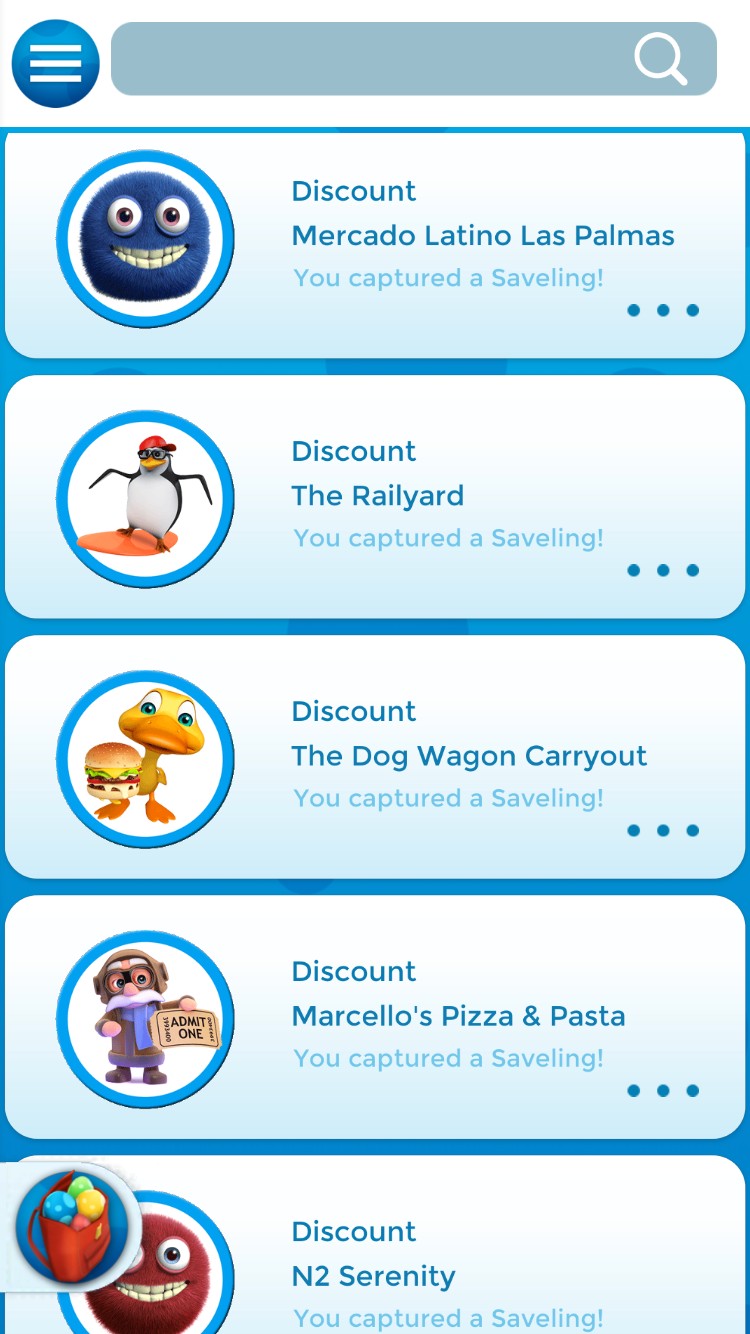
Task: Open The Railyard discount card
Action: pyautogui.click(x=377, y=496)
